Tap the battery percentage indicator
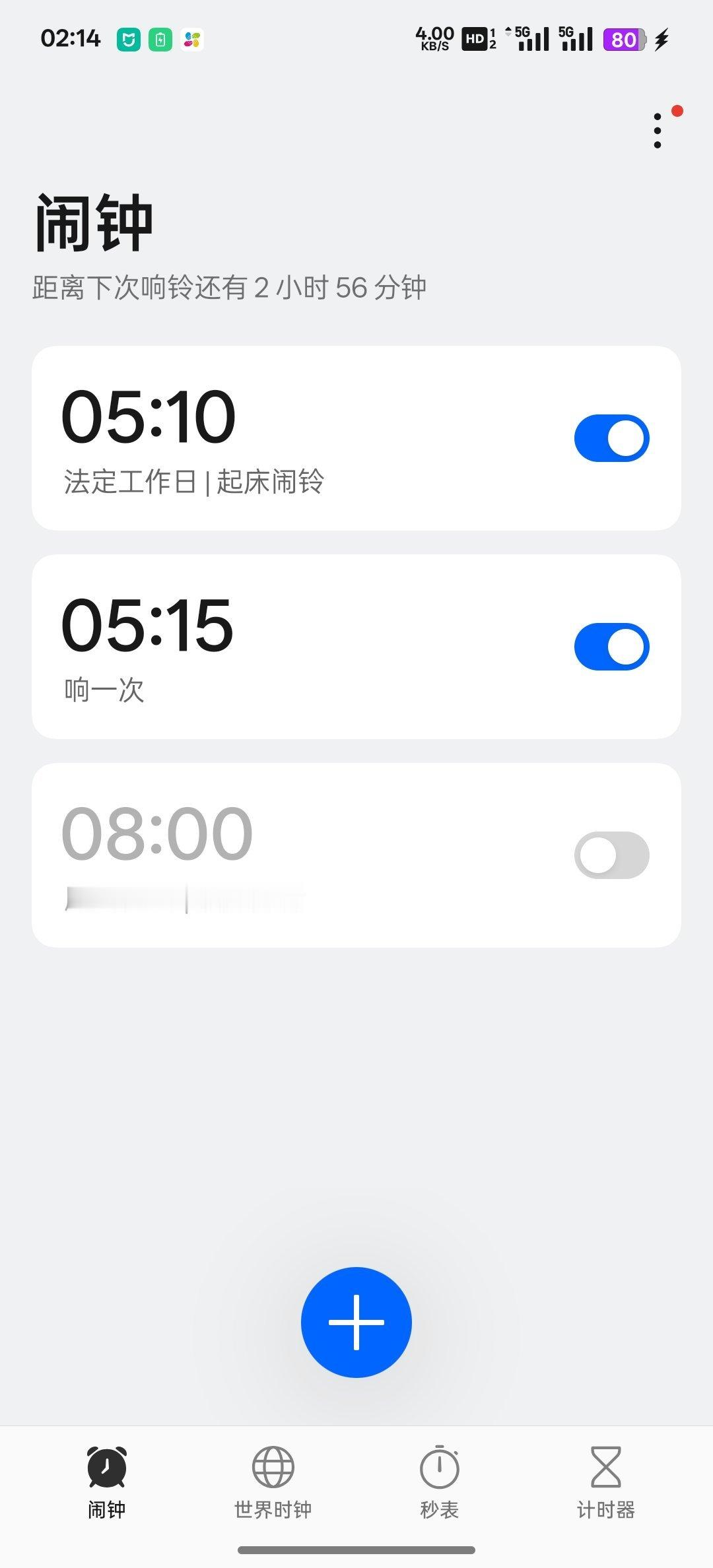Viewport: 713px width, 1568px height. [625, 40]
